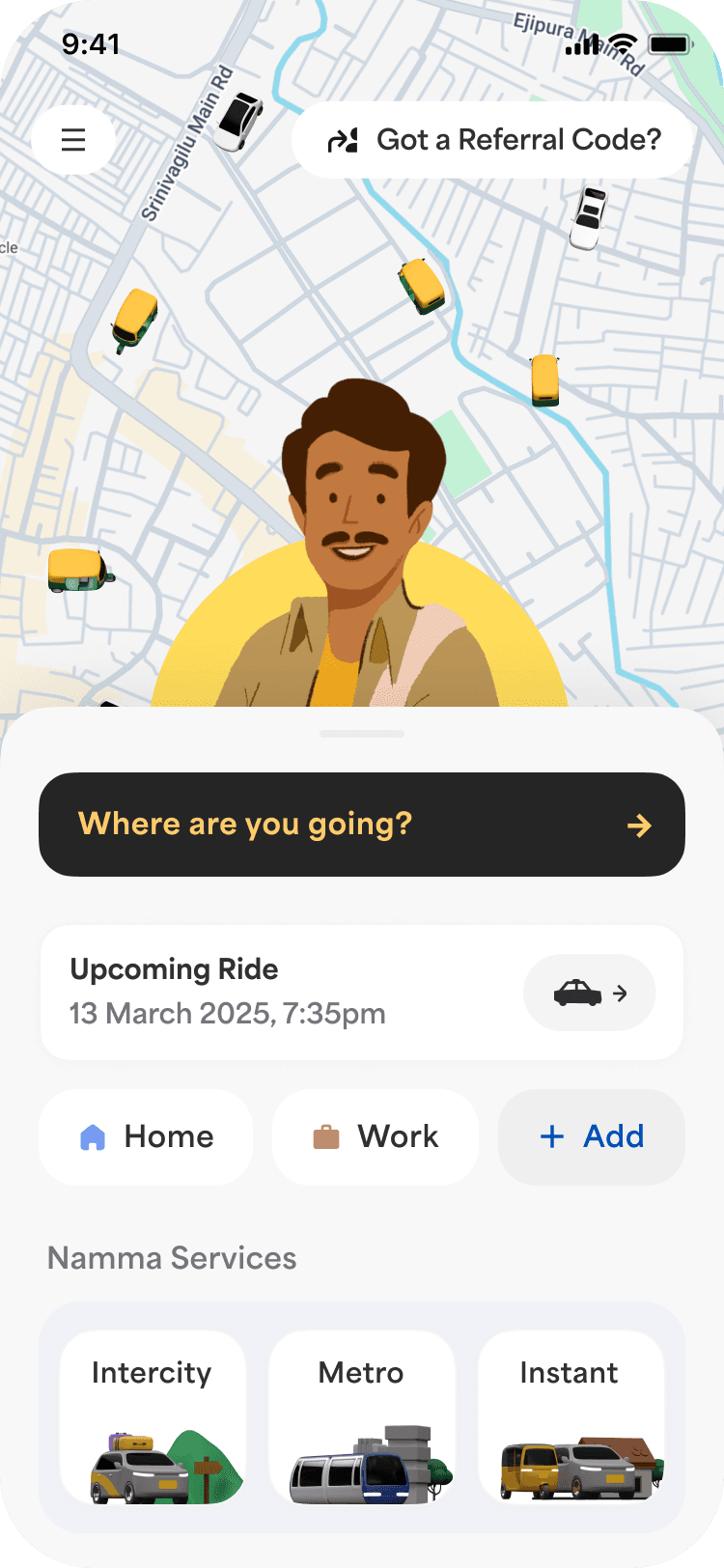Open the Where are you going search
Screen dimensions: 724x1568
click(x=362, y=825)
